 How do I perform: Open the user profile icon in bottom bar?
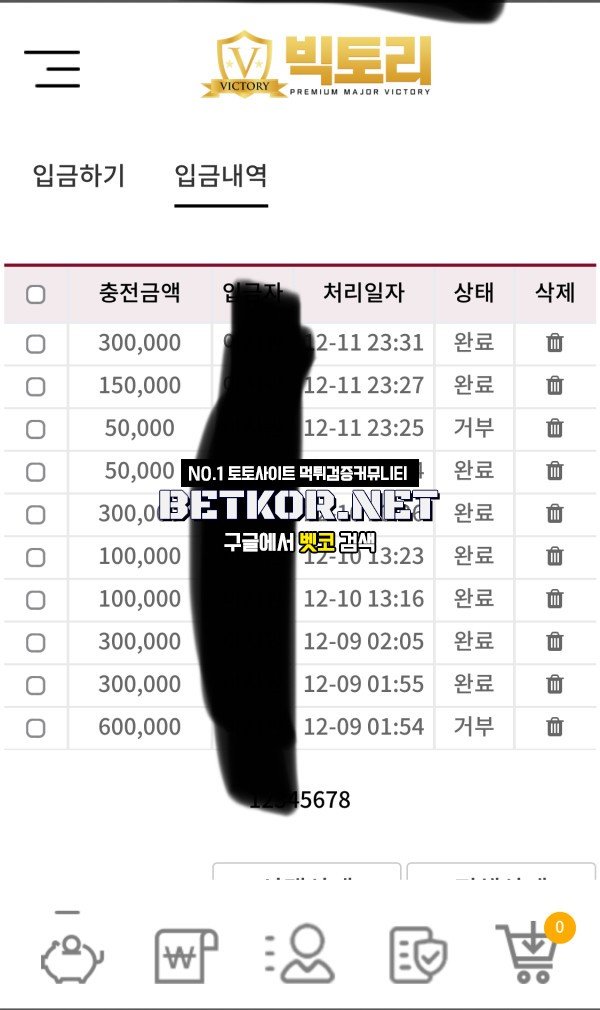301,954
